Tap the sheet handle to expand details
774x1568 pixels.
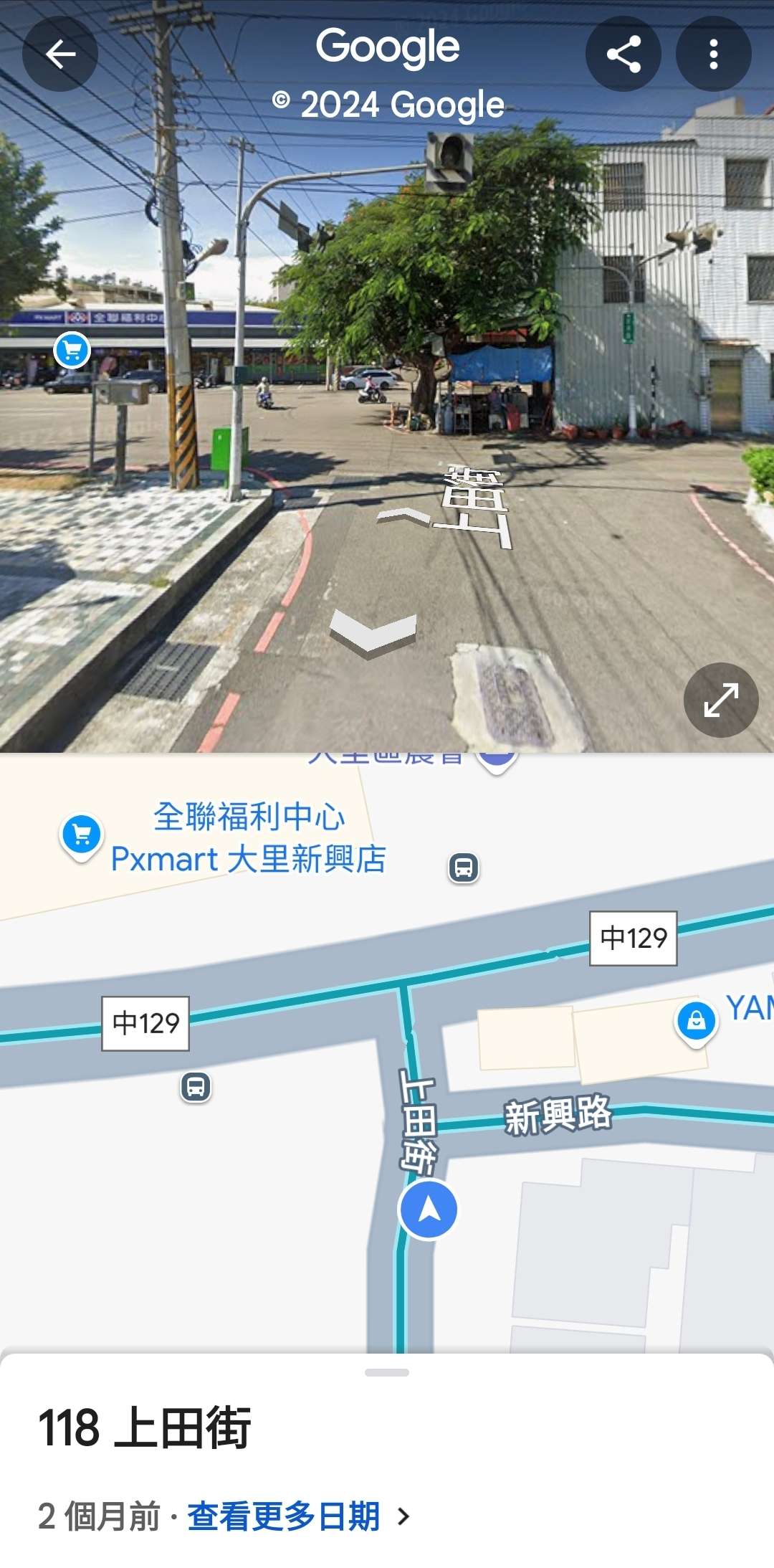[x=387, y=1372]
